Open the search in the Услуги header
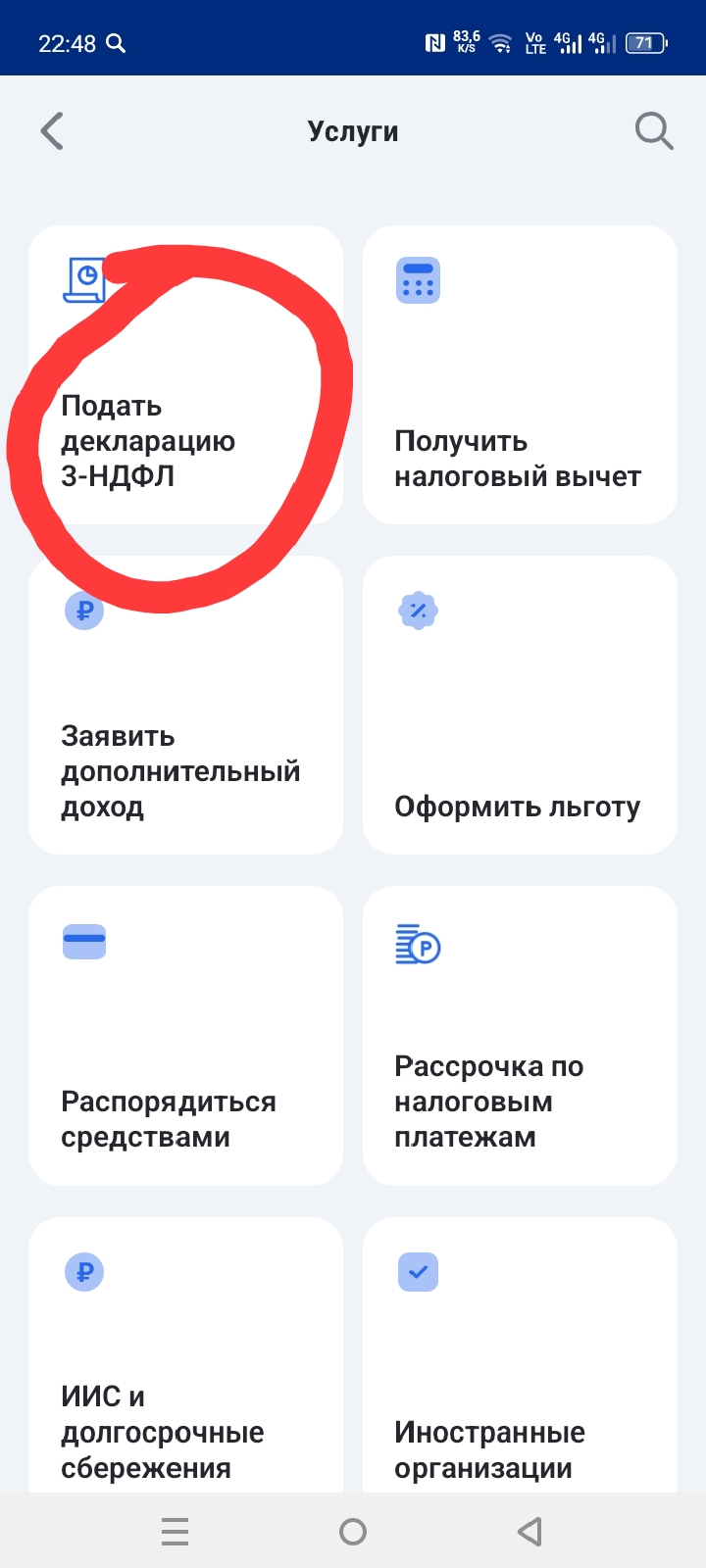 pyautogui.click(x=653, y=130)
